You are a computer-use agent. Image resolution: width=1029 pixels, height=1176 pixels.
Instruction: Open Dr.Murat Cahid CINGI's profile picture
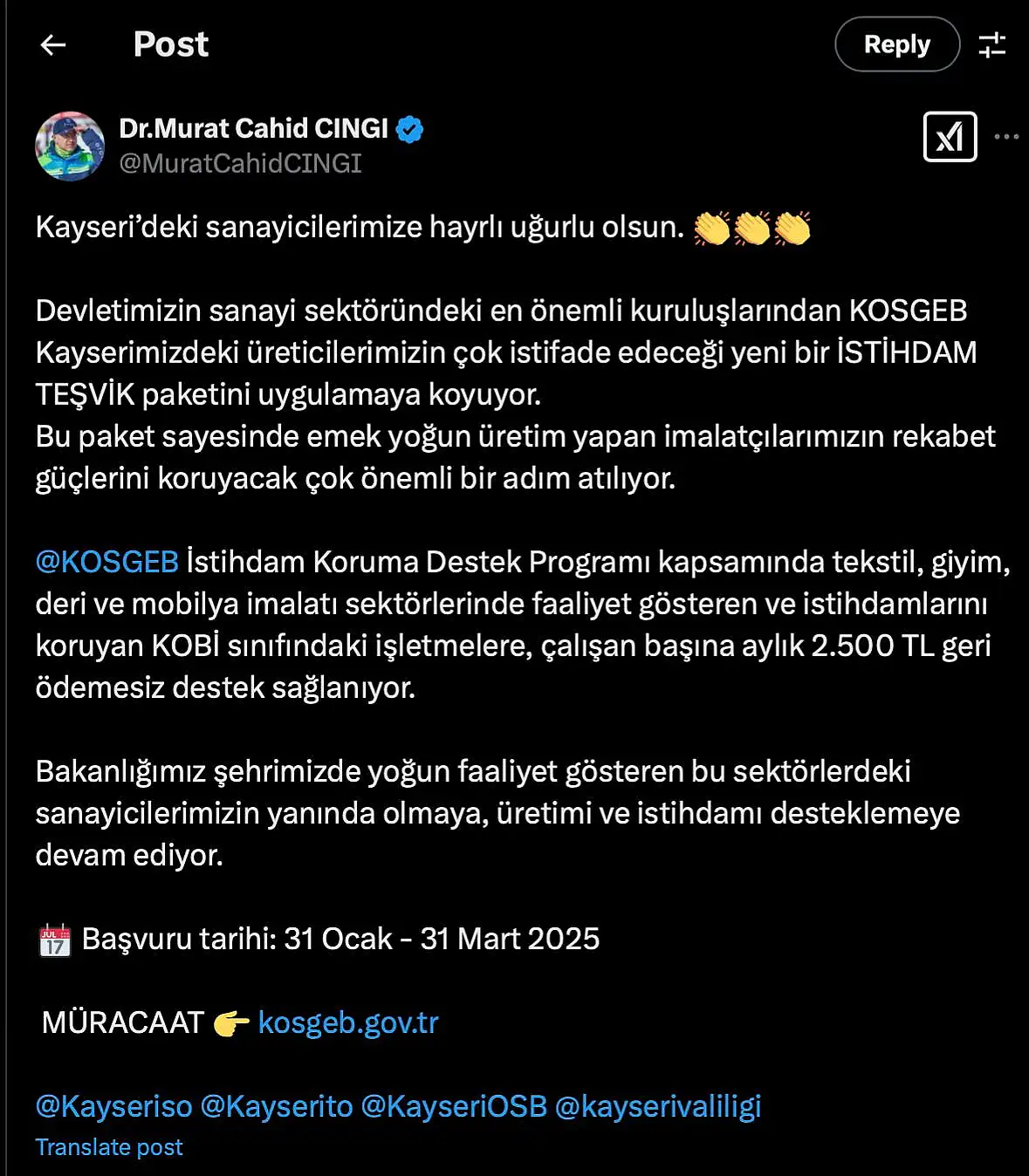(70, 146)
